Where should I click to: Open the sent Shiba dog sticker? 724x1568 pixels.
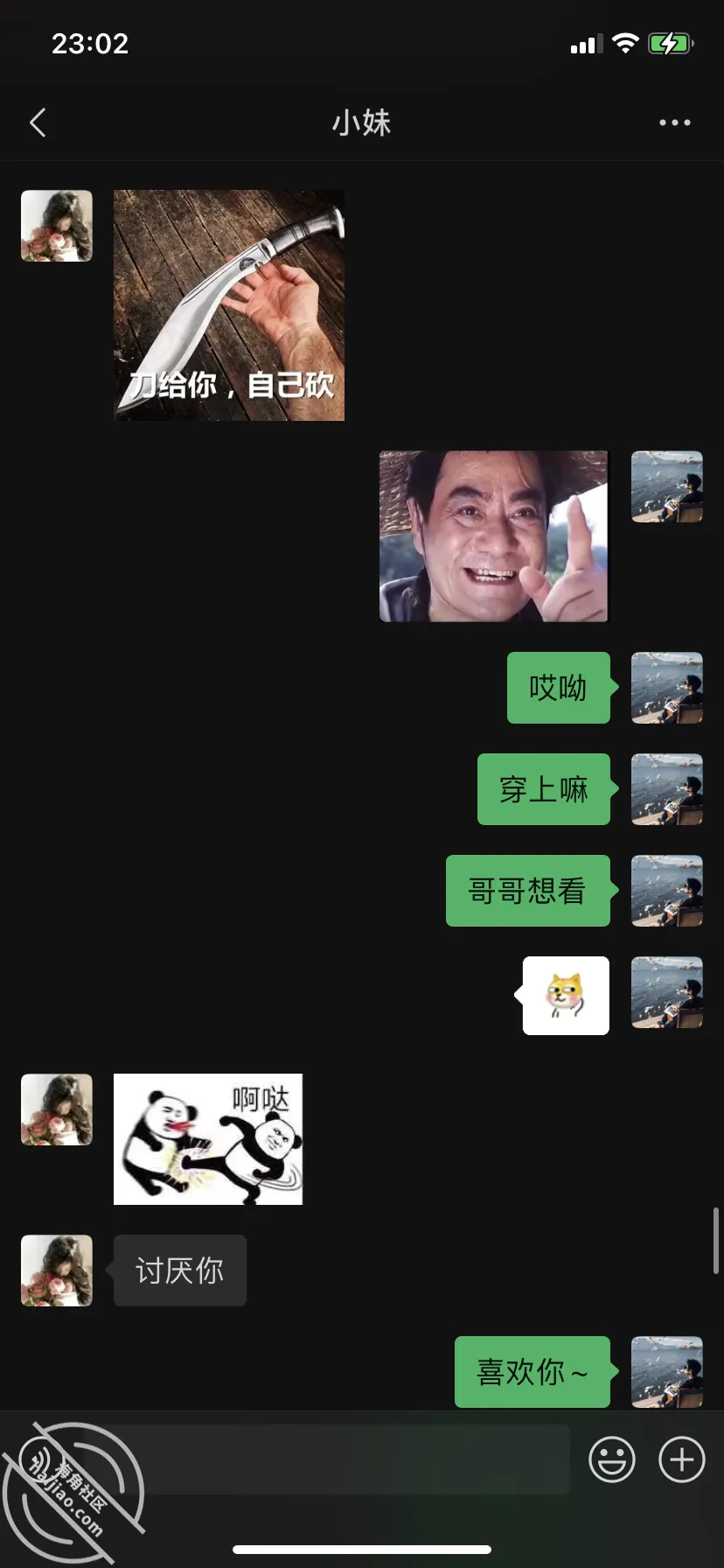(x=566, y=996)
